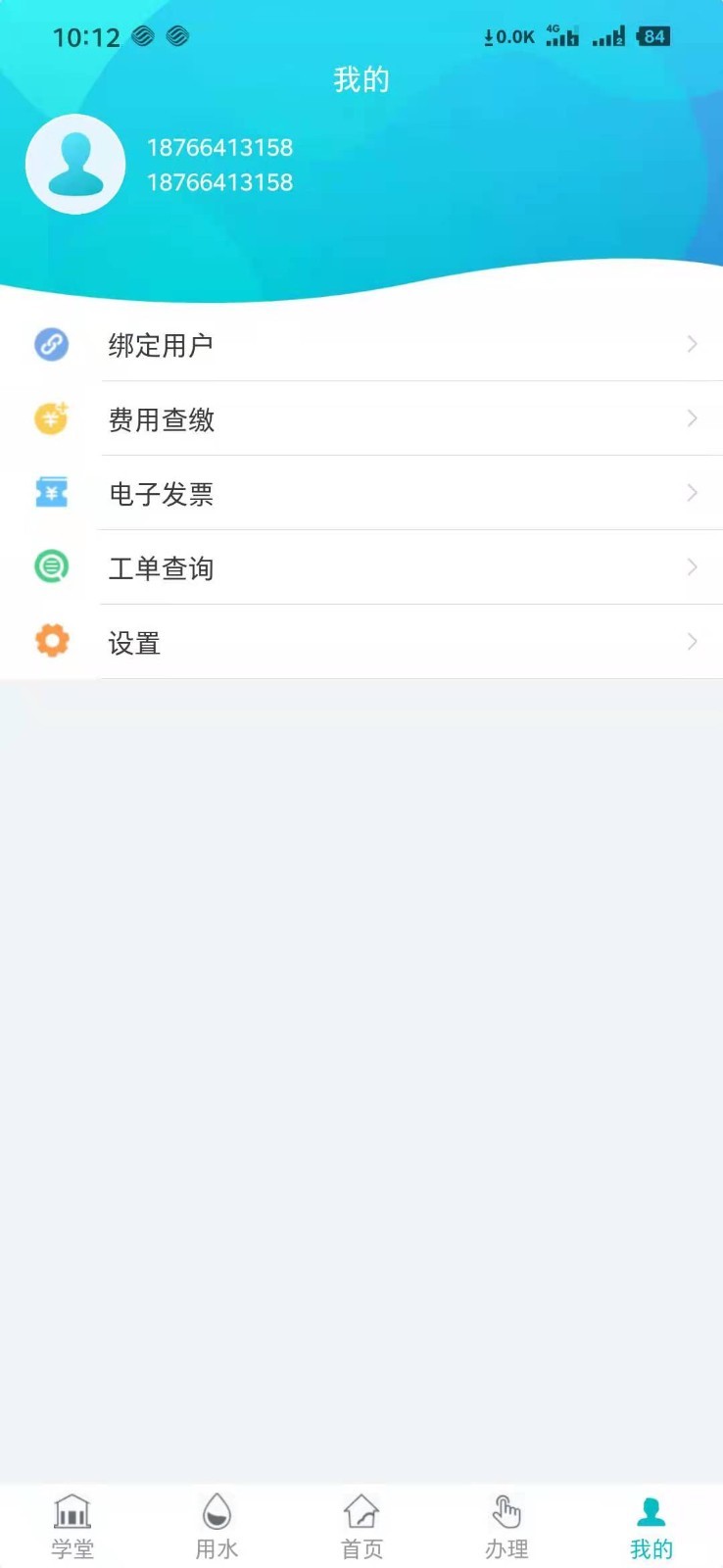This screenshot has width=723, height=1568.
Task: Select the 我的 tab
Action: pyautogui.click(x=651, y=1527)
